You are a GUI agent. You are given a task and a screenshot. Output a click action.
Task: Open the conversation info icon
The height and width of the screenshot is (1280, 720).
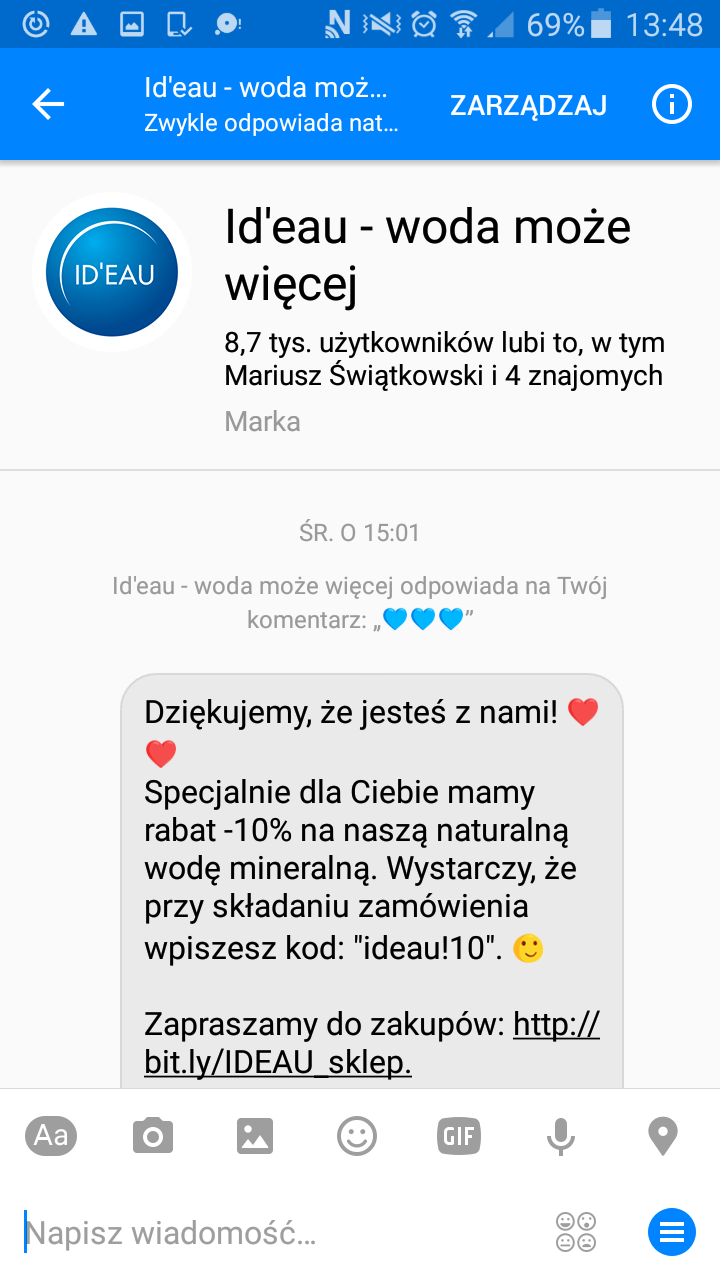coord(671,105)
